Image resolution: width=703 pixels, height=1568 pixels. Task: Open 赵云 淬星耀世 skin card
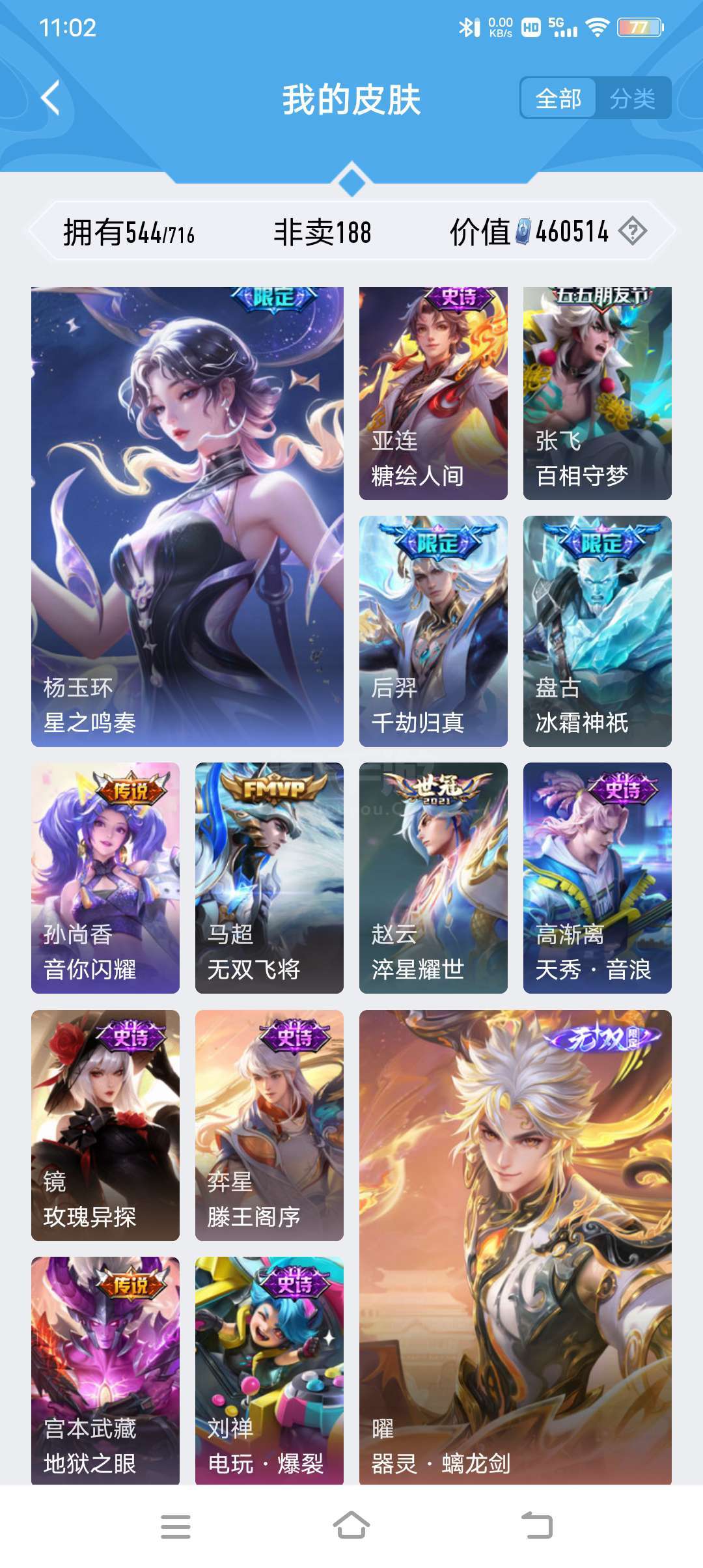coord(434,878)
